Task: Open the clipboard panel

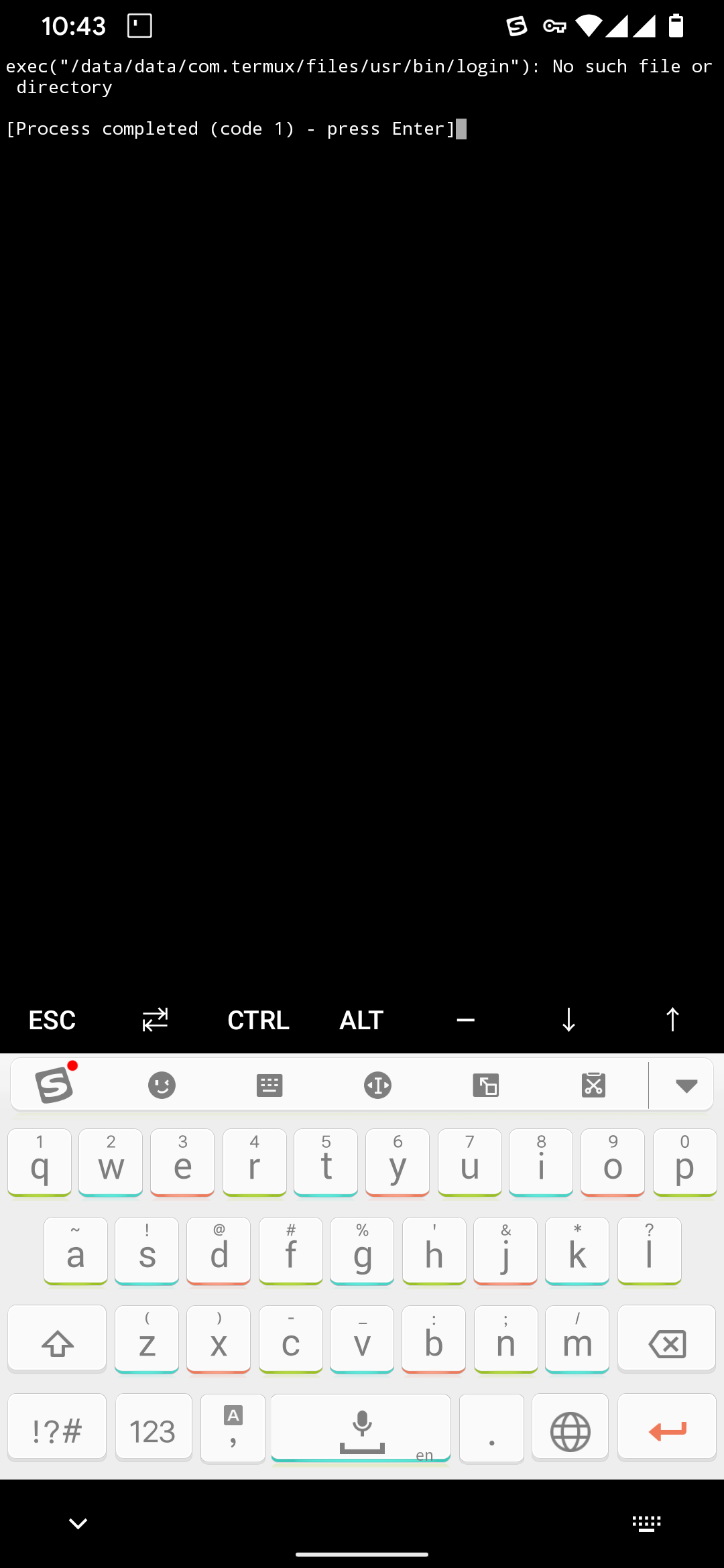Action: coord(594,1084)
